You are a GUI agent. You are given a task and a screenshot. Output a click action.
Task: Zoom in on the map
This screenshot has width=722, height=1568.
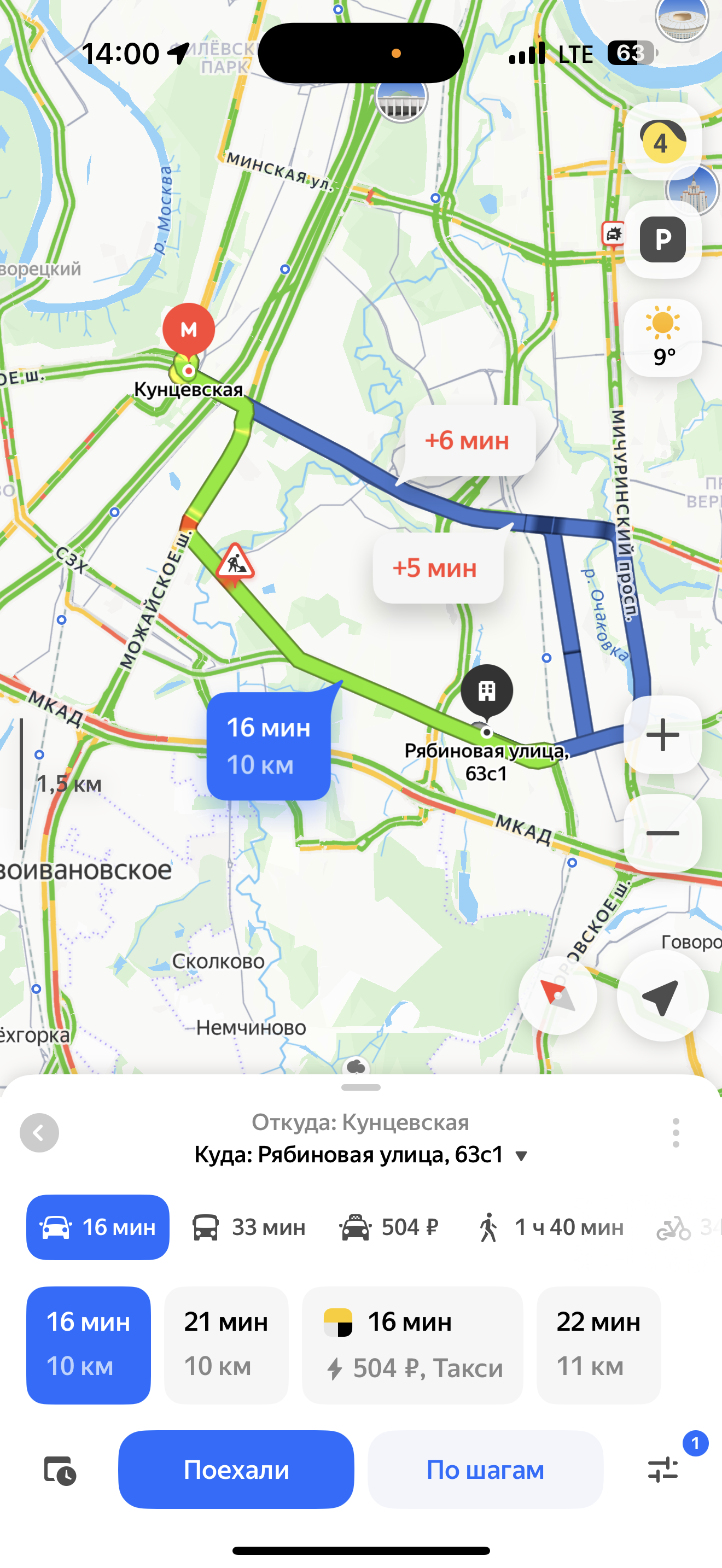662,735
